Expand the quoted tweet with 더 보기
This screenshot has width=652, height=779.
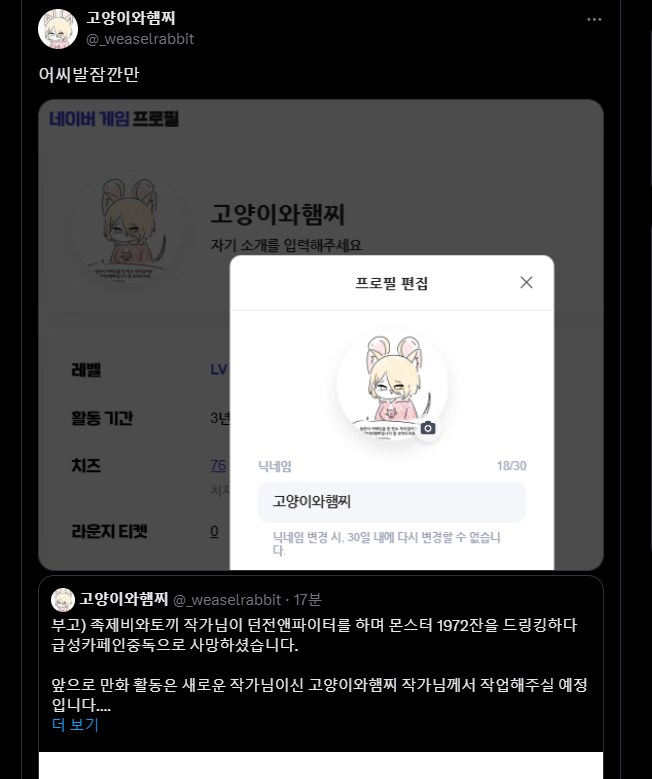75,724
